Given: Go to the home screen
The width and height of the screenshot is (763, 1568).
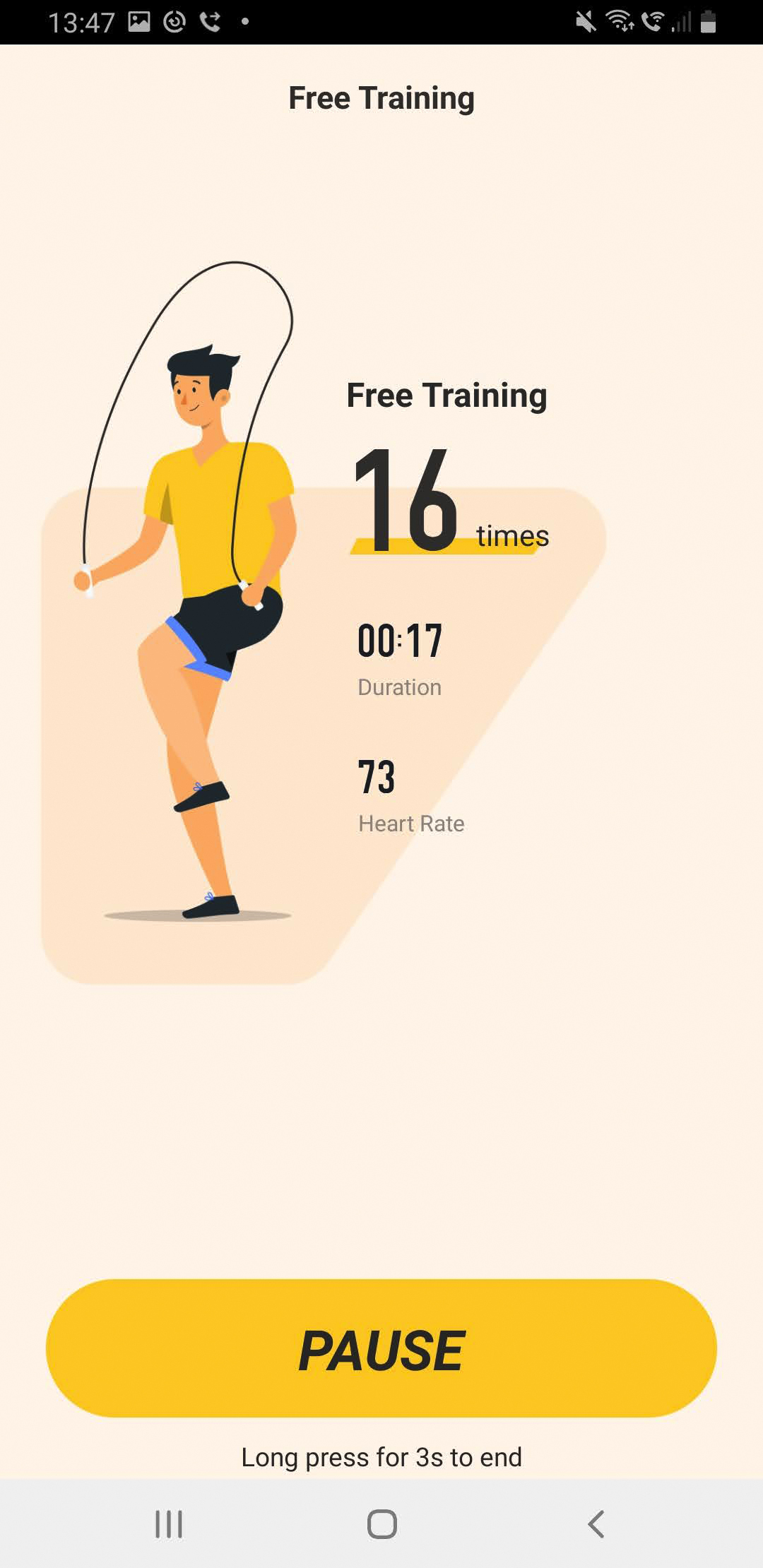Looking at the screenshot, I should tap(381, 1524).
